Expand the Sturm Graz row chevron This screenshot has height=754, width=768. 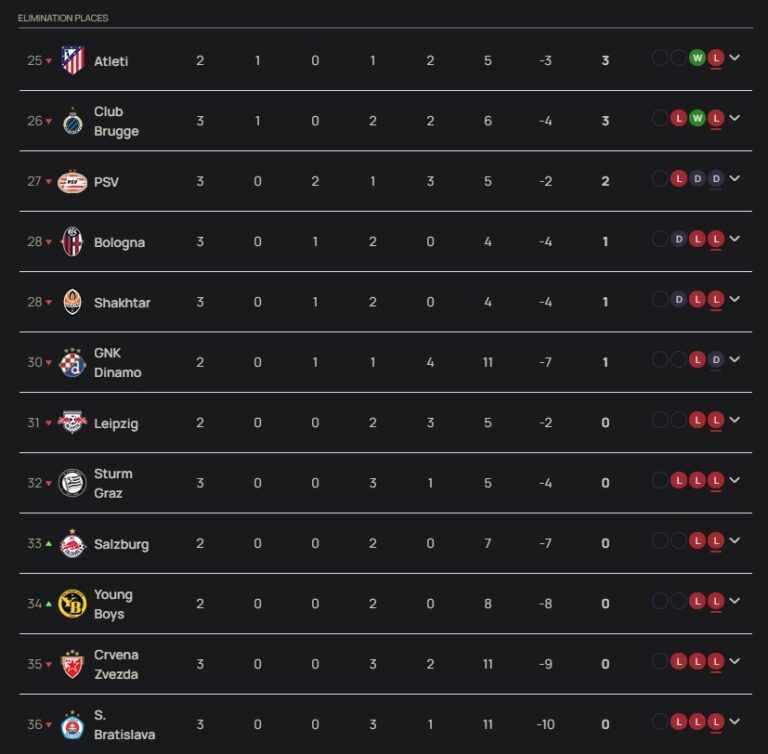pos(735,480)
